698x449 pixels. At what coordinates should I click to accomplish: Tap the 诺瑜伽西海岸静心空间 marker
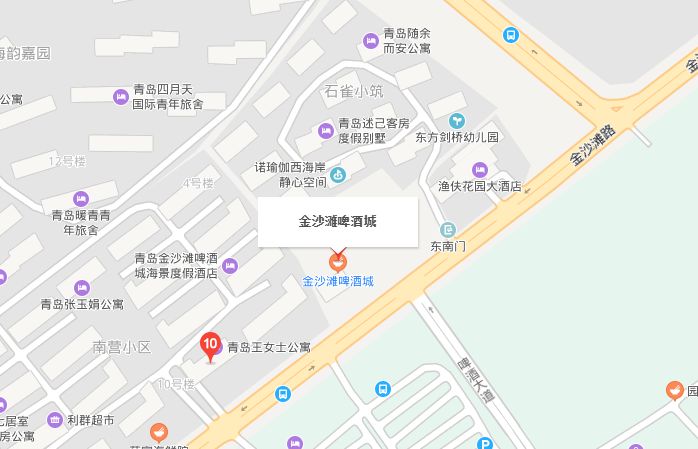click(x=338, y=175)
